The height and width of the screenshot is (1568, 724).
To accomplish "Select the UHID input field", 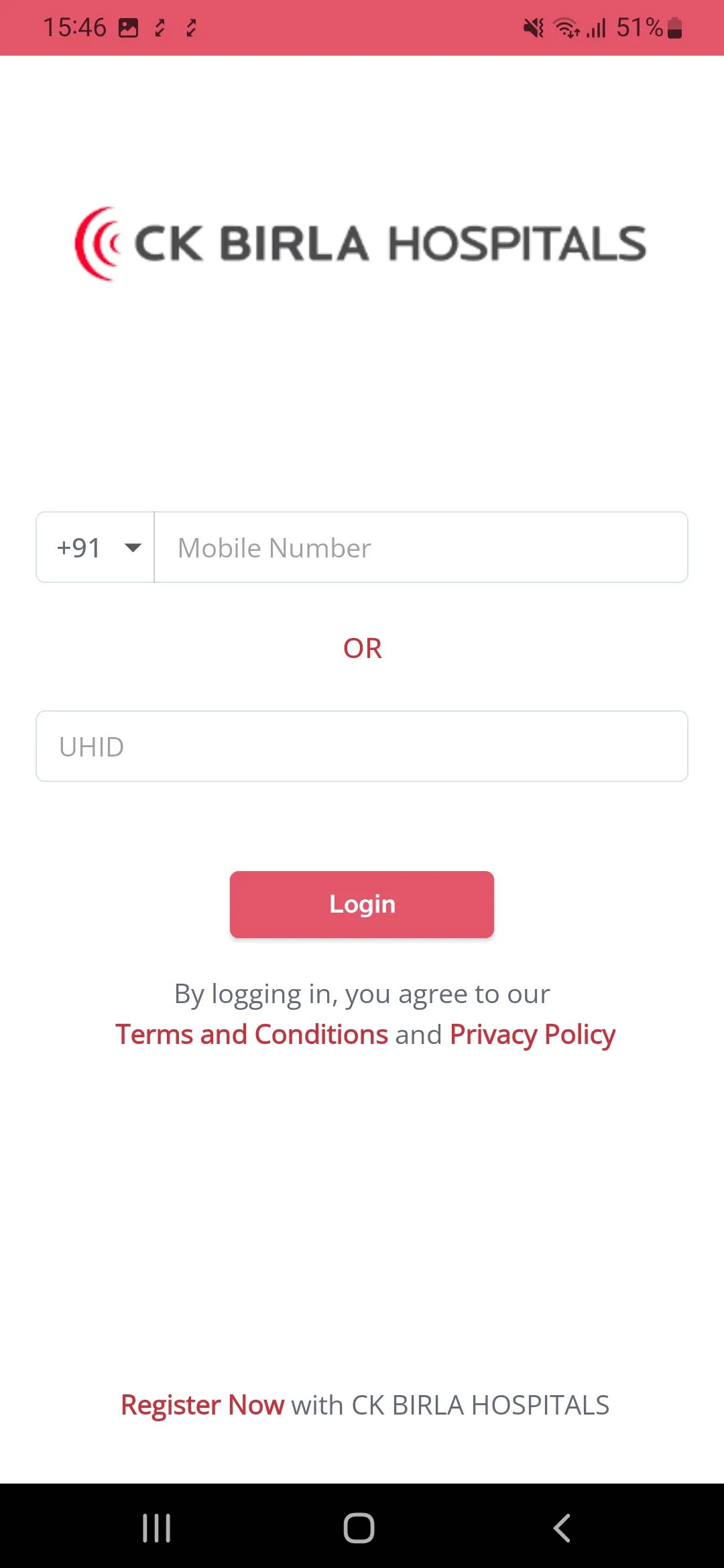I will pos(362,746).
